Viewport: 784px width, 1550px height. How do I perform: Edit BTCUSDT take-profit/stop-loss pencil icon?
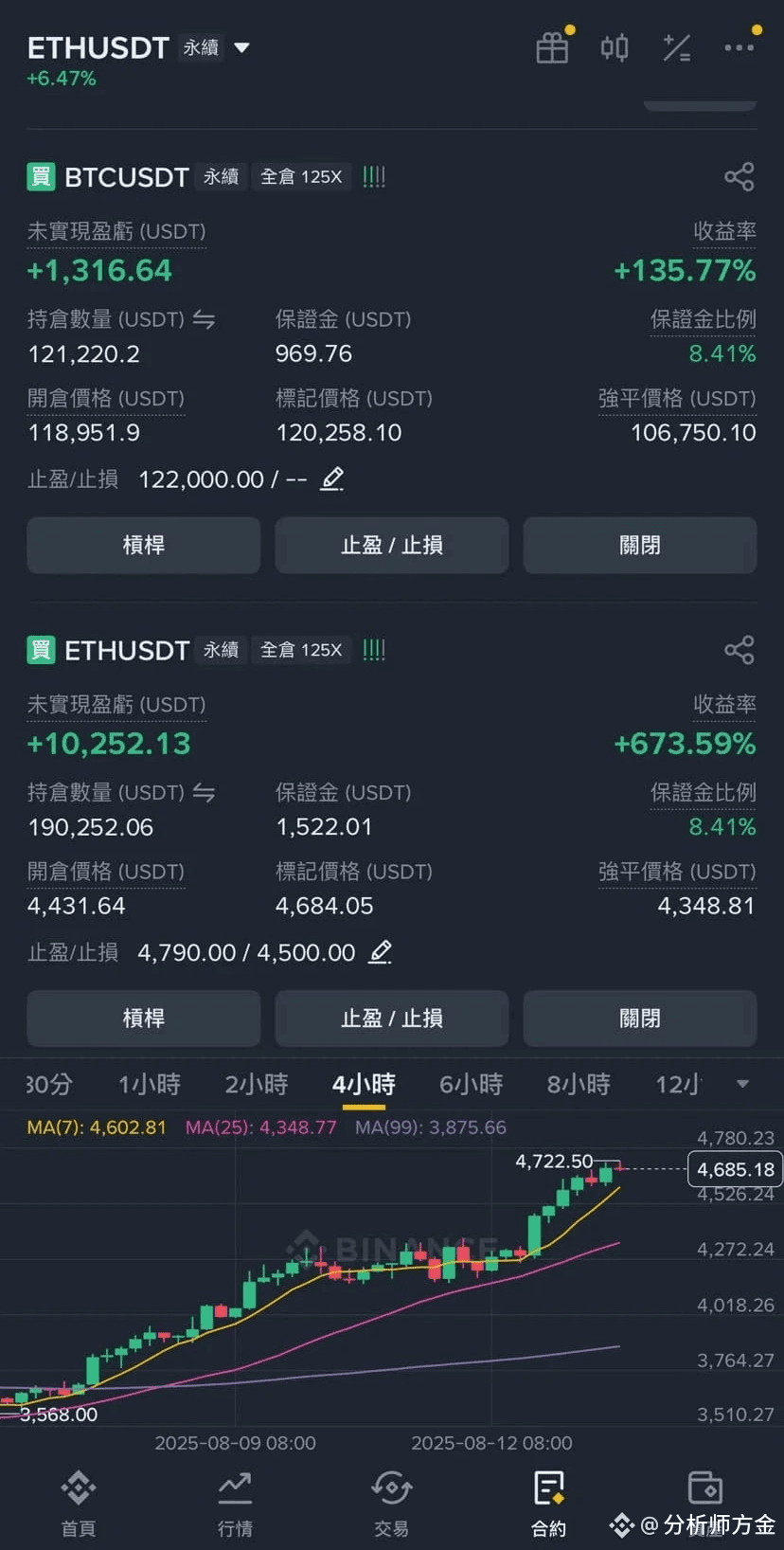tap(331, 479)
